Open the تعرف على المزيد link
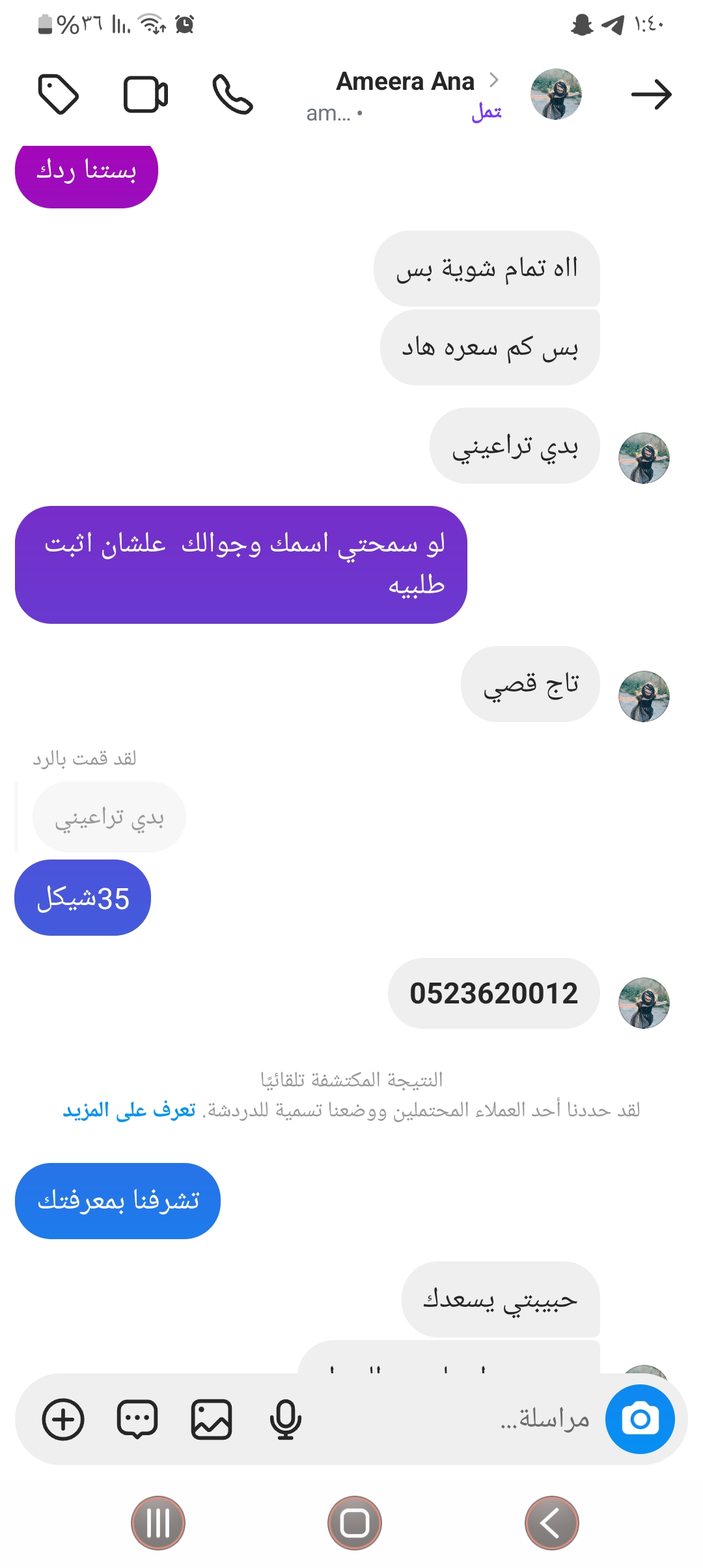This screenshot has width=703, height=1568. (x=129, y=1110)
